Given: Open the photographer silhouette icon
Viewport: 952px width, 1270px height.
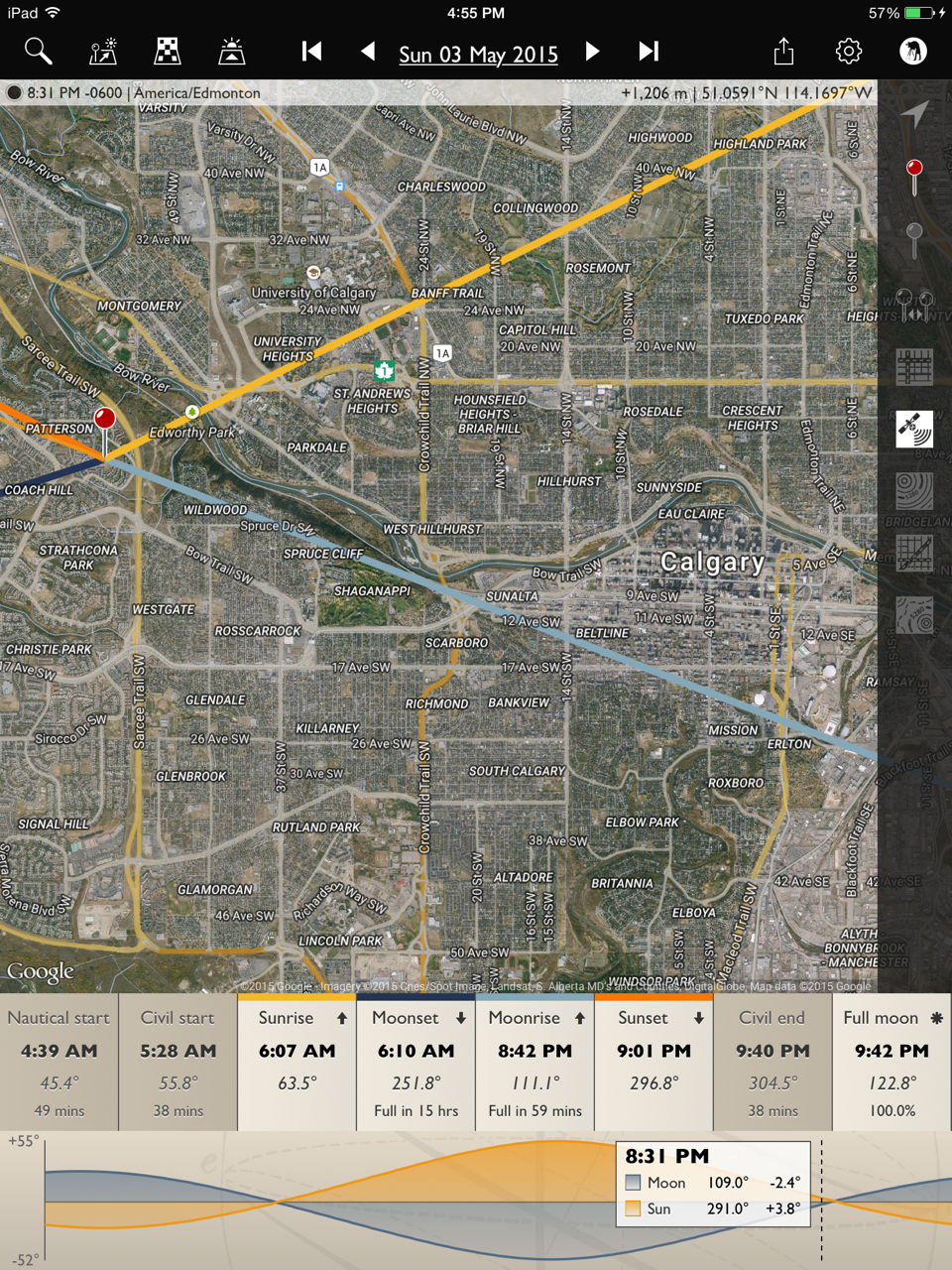Looking at the screenshot, I should click(912, 52).
